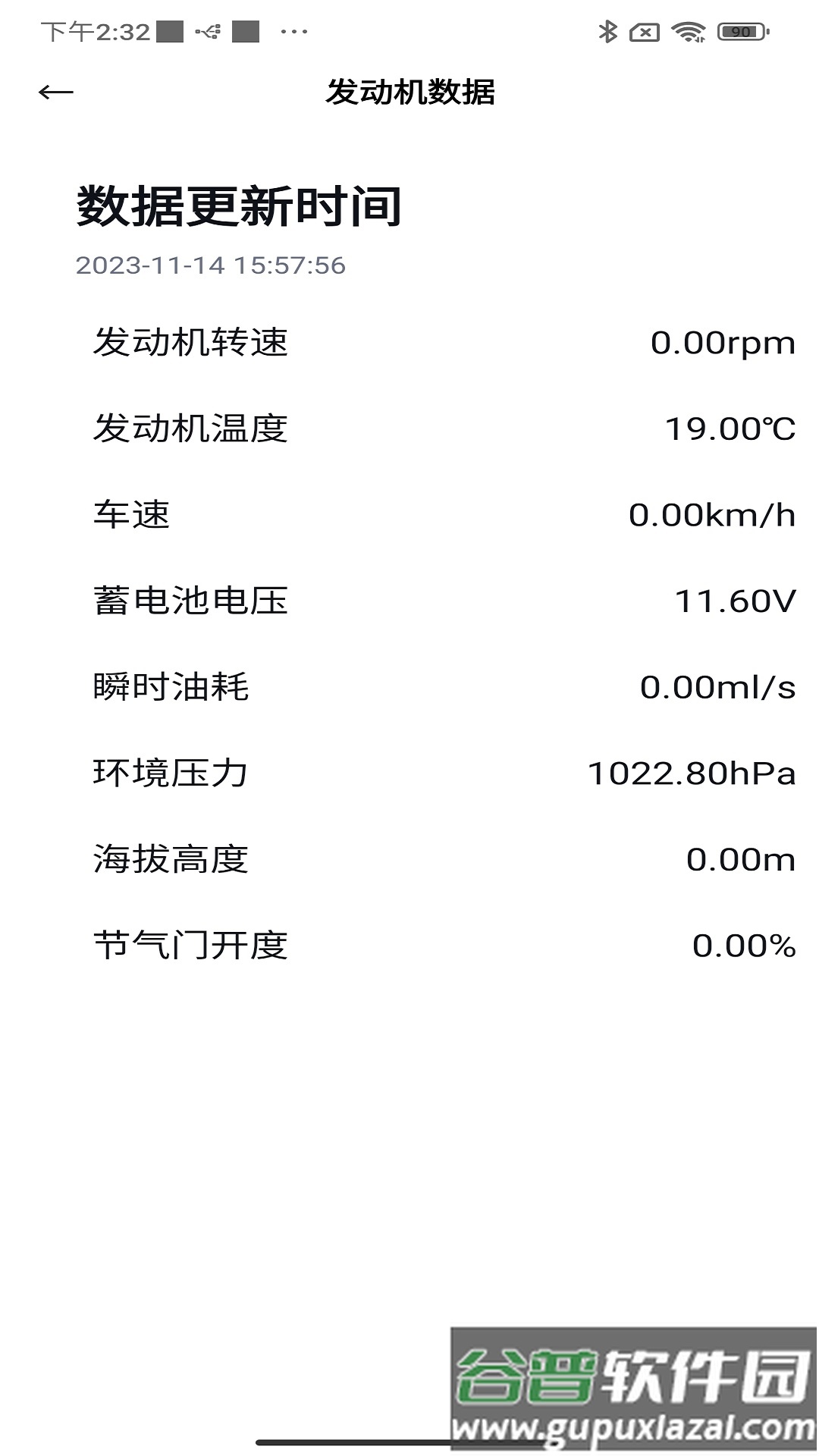The height and width of the screenshot is (1456, 819).
Task: Tap the data update timestamp text
Action: click(211, 266)
